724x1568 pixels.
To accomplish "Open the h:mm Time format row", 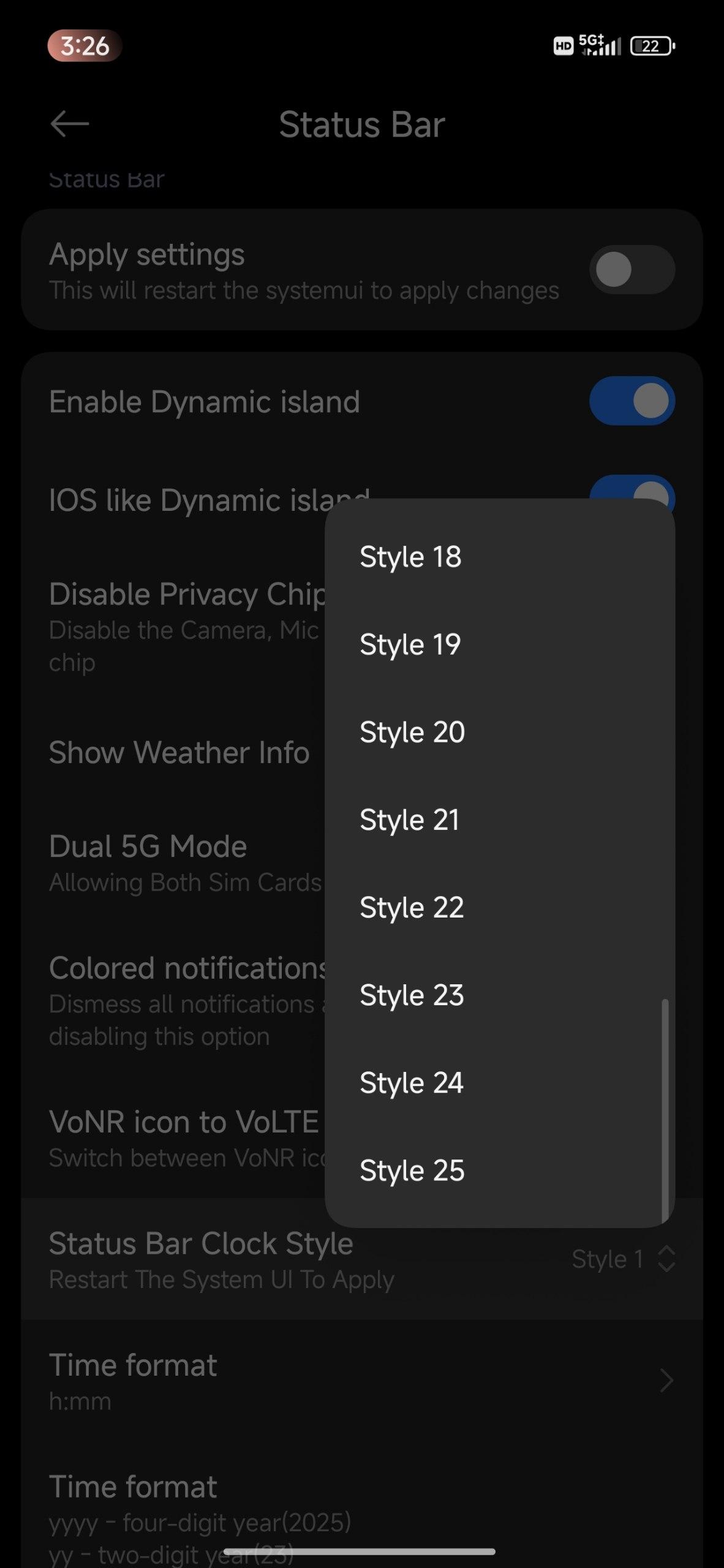I will tap(362, 1381).
